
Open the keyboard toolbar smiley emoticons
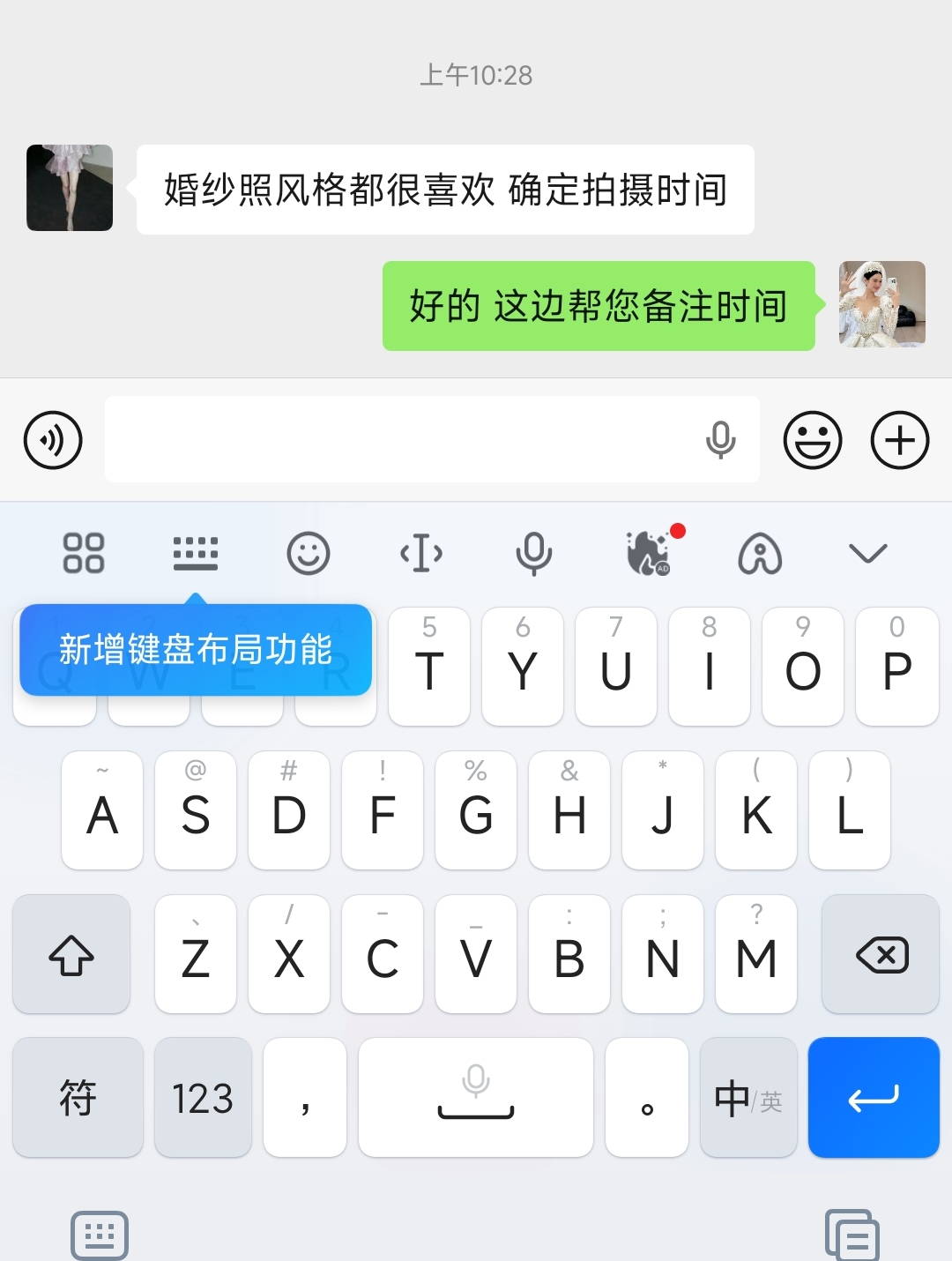click(x=309, y=554)
